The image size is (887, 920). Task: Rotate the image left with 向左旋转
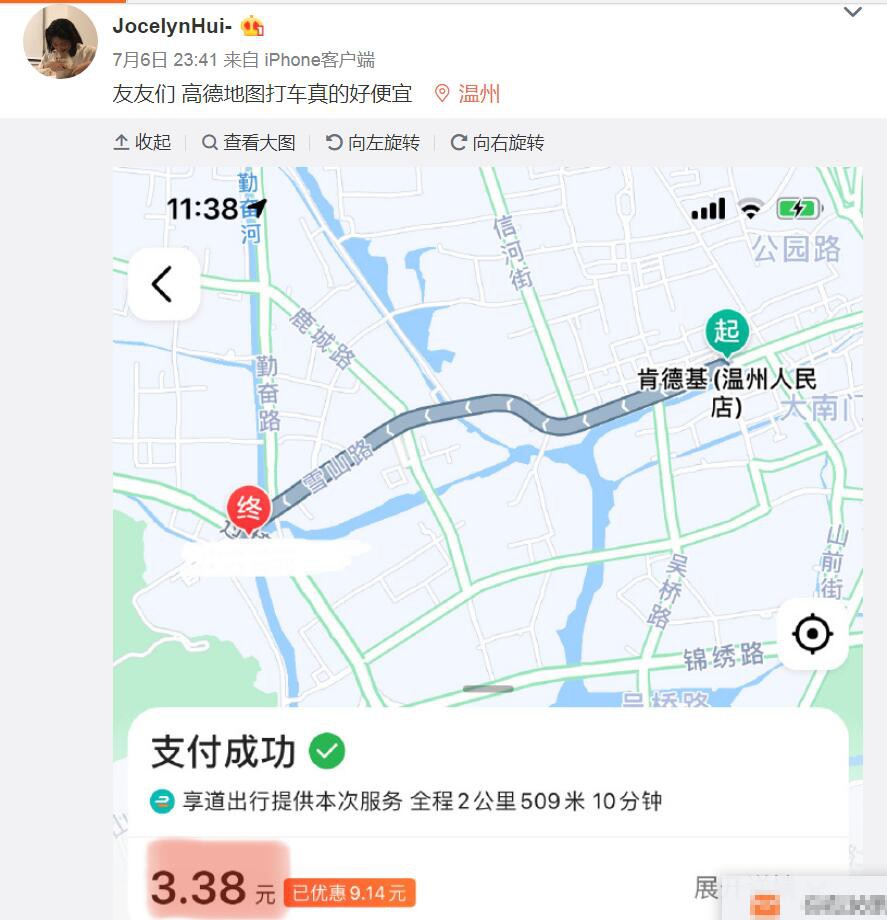pyautogui.click(x=373, y=143)
